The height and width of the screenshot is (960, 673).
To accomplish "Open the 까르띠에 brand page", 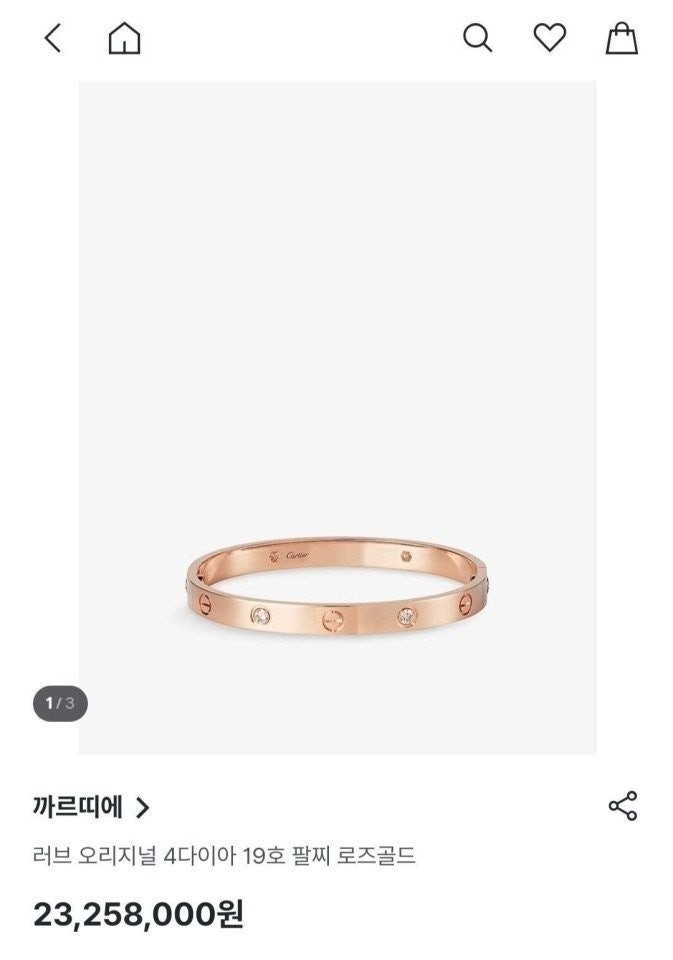I will pos(91,807).
